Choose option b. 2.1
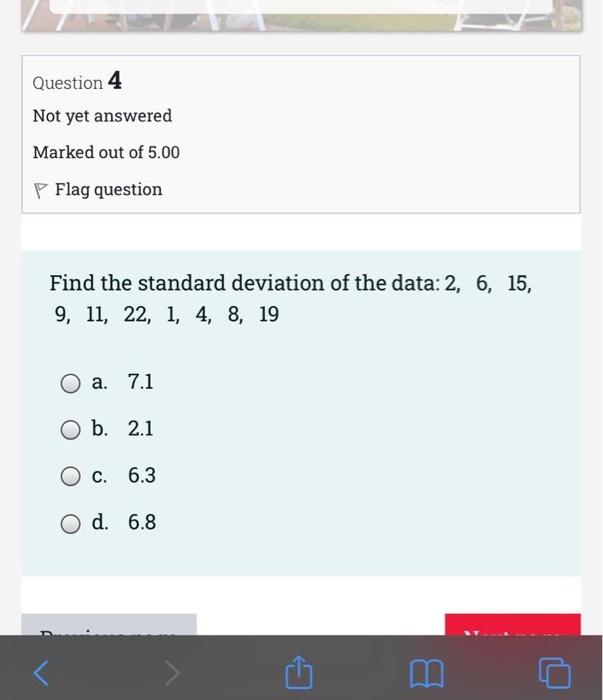This screenshot has width=603, height=700. tap(70, 430)
